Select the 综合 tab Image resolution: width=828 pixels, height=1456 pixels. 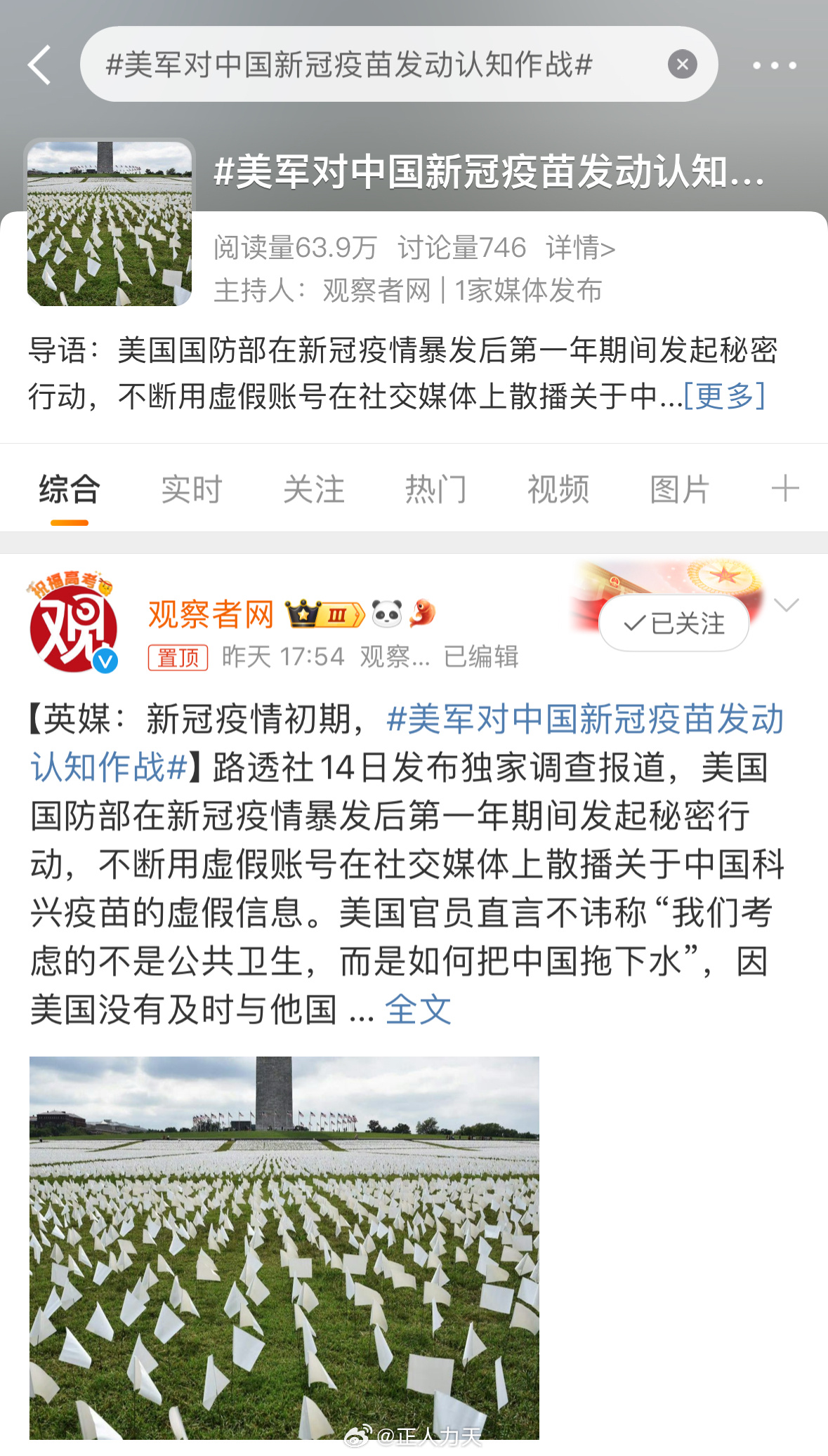pos(69,489)
